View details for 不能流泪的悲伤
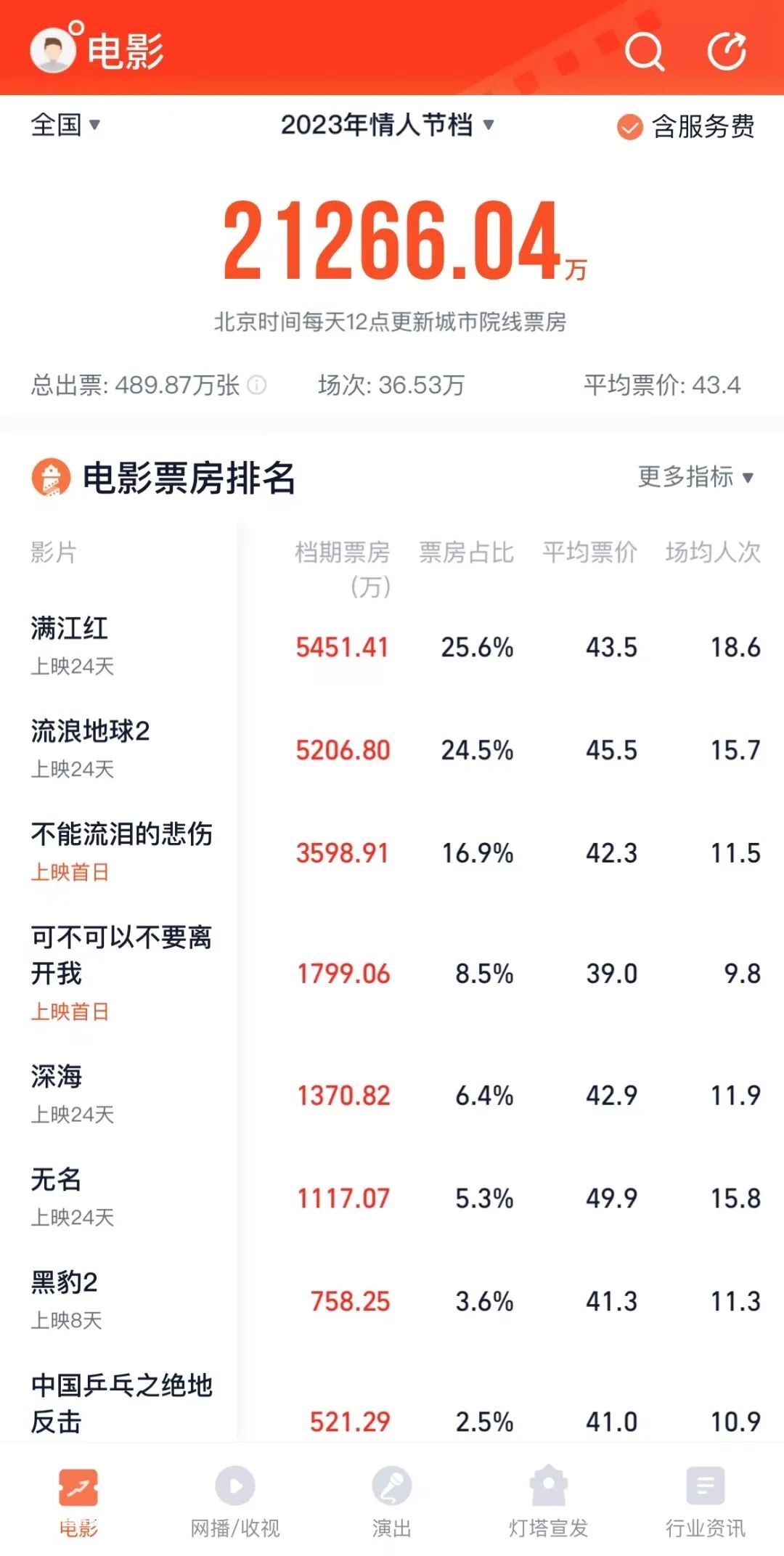This screenshot has width=784, height=1556. tap(392, 852)
